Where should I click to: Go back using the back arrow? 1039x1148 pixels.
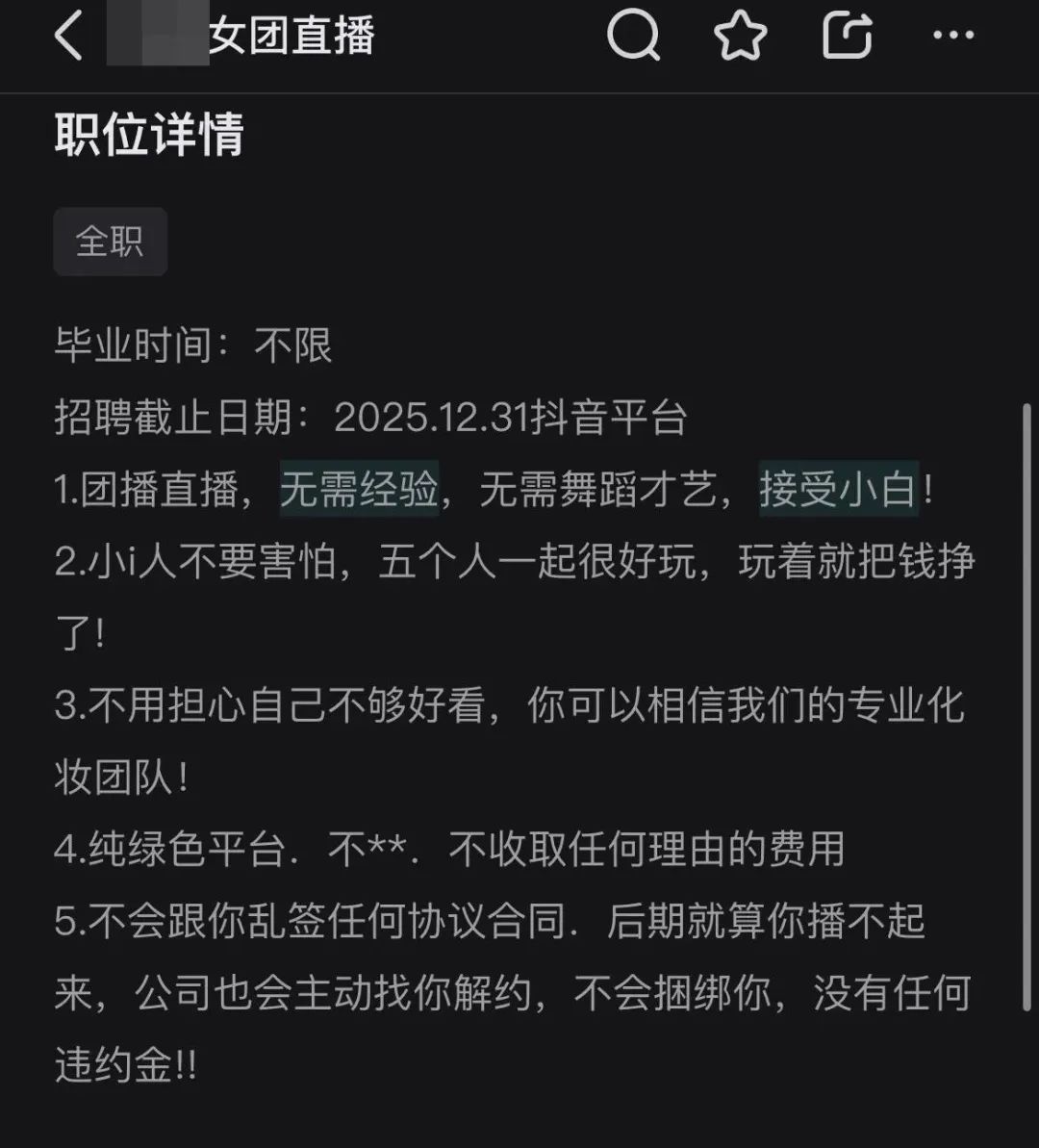coord(67,37)
